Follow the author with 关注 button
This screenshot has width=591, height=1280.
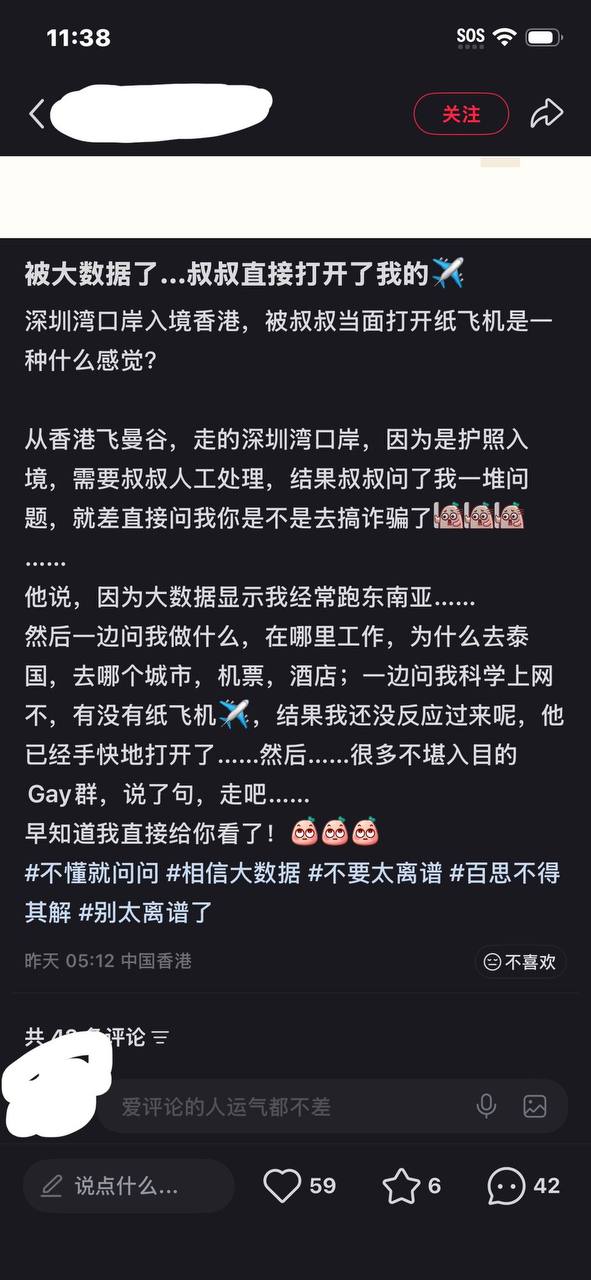click(x=461, y=114)
